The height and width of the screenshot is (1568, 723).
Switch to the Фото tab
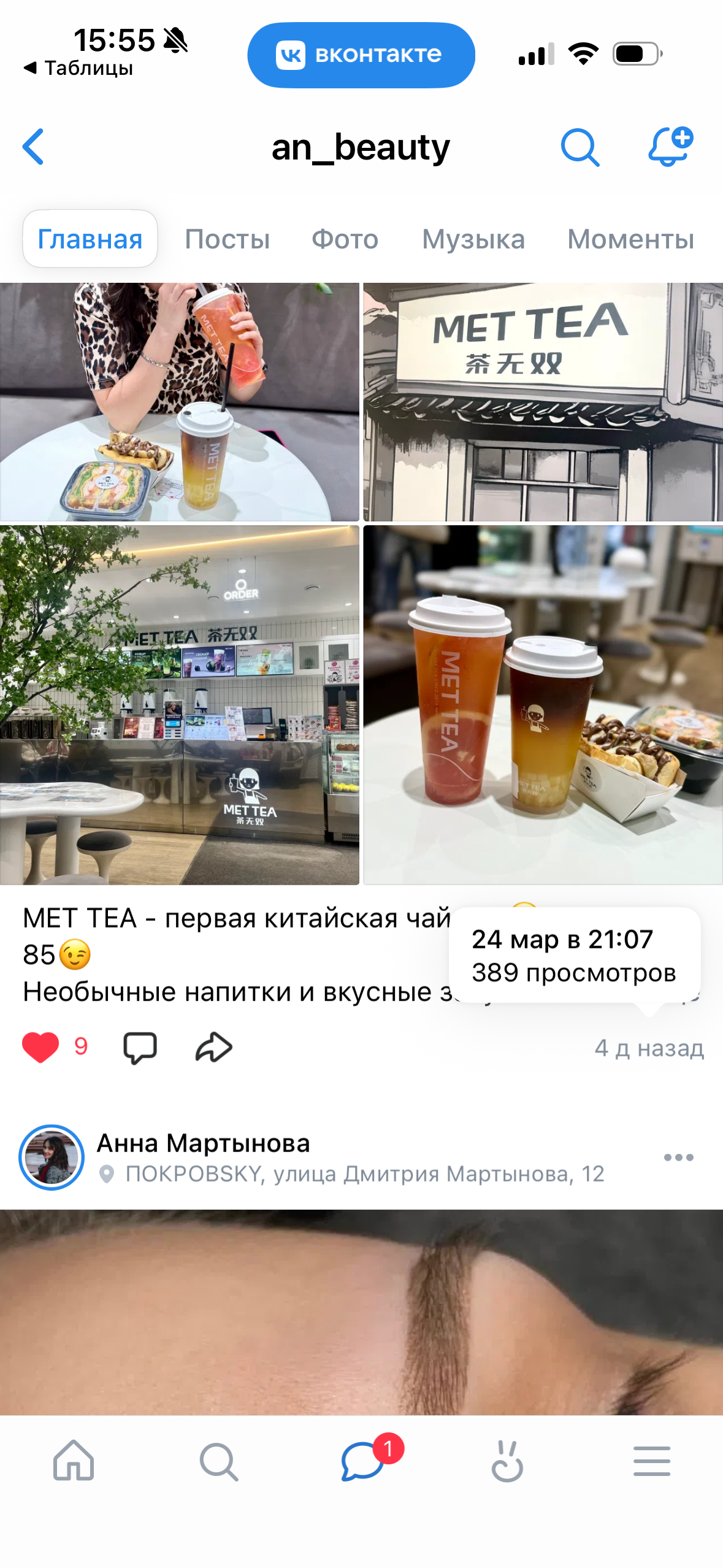point(345,239)
